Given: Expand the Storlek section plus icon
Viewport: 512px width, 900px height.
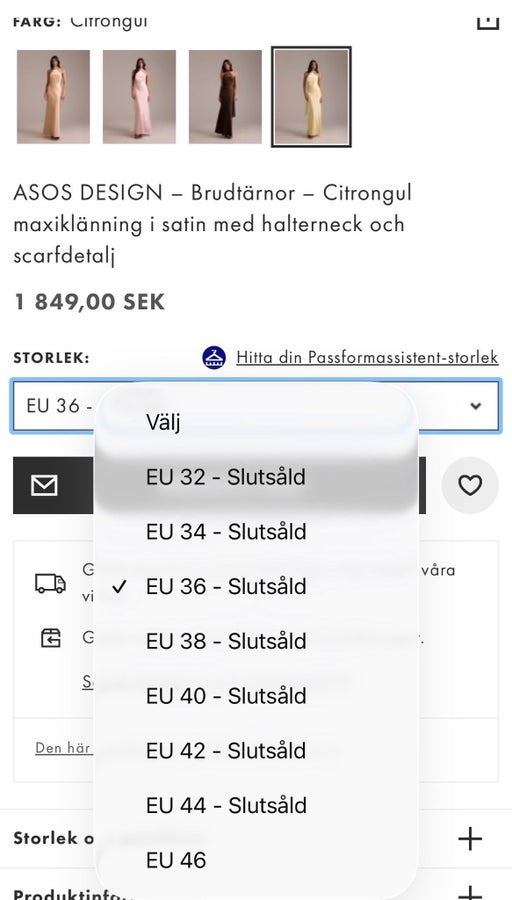Looking at the screenshot, I should coord(470,839).
